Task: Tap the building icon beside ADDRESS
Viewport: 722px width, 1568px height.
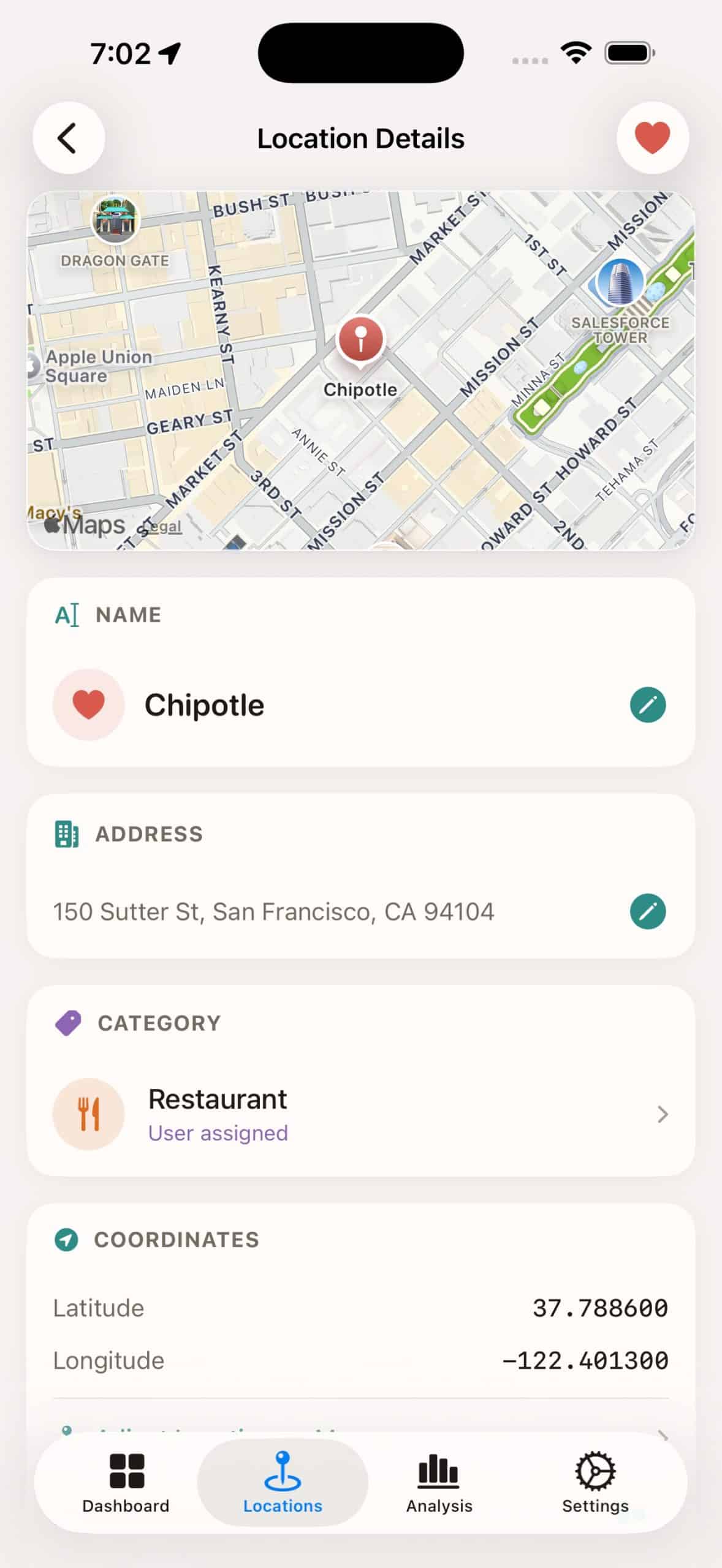Action: 66,834
